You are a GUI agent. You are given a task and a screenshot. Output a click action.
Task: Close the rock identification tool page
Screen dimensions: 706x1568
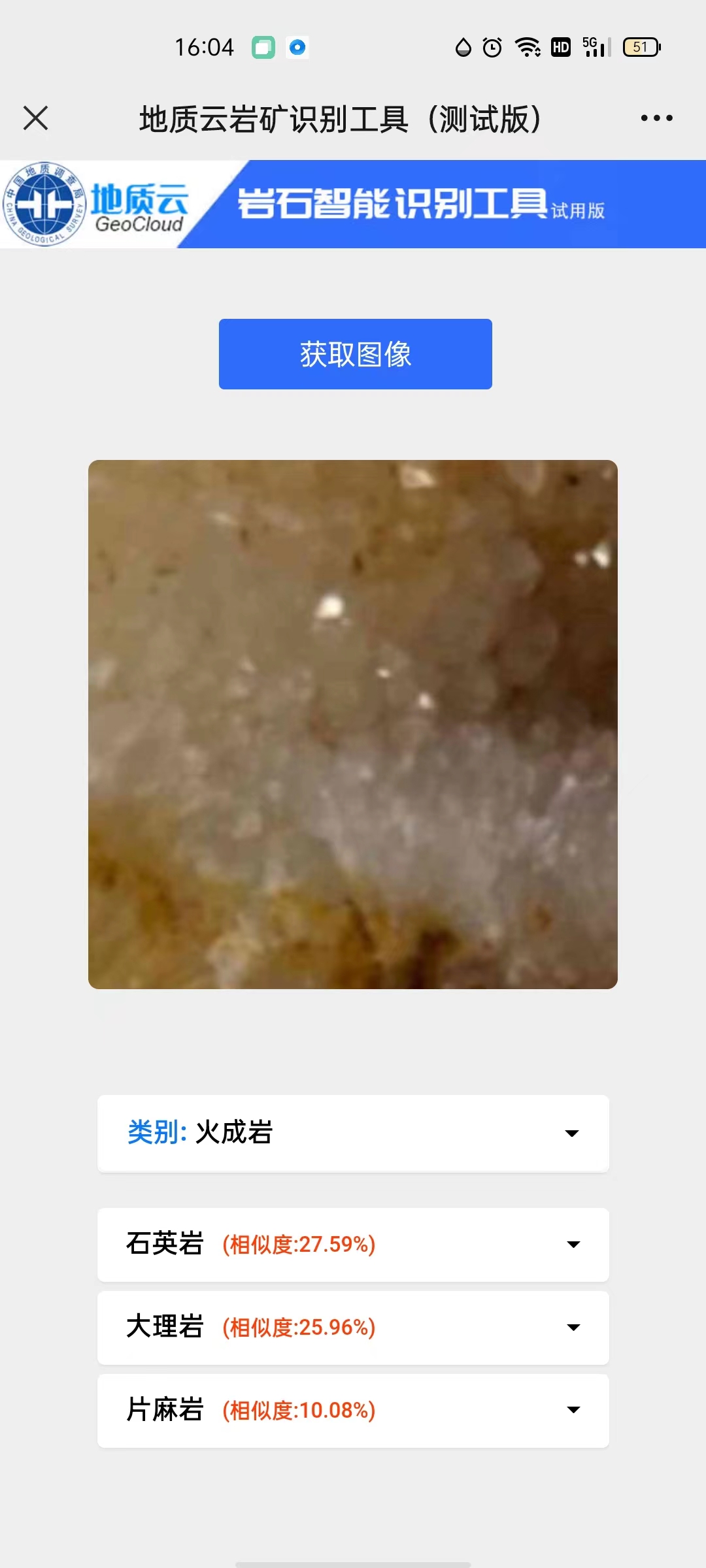pyautogui.click(x=36, y=118)
